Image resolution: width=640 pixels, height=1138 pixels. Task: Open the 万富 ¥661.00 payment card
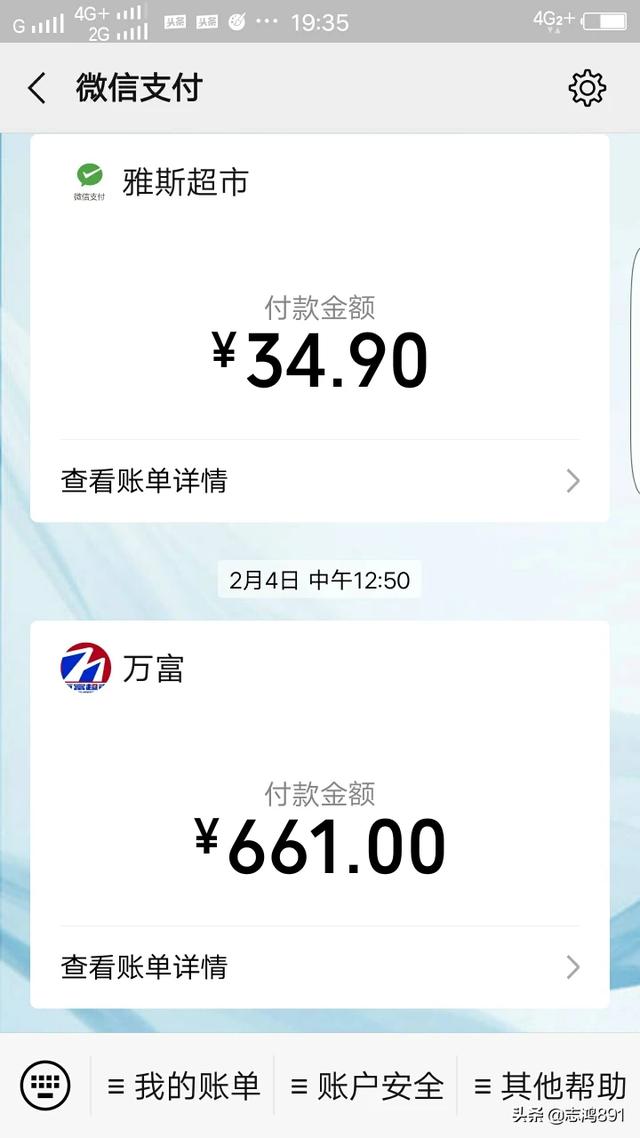(319, 814)
